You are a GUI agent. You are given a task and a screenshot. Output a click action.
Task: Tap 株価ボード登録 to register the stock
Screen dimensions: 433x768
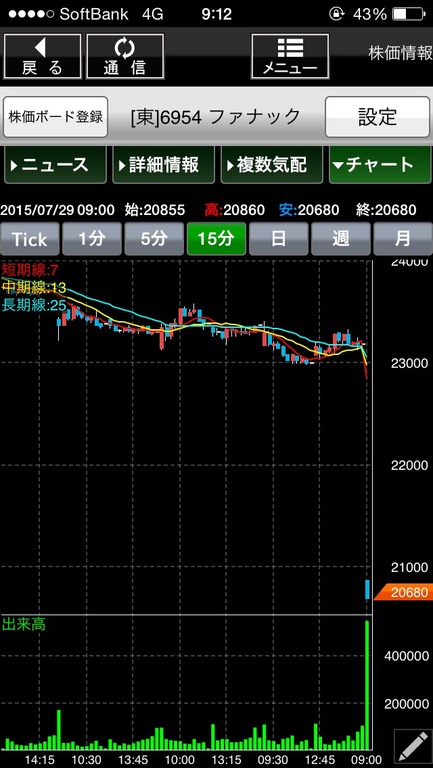pyautogui.click(x=55, y=117)
